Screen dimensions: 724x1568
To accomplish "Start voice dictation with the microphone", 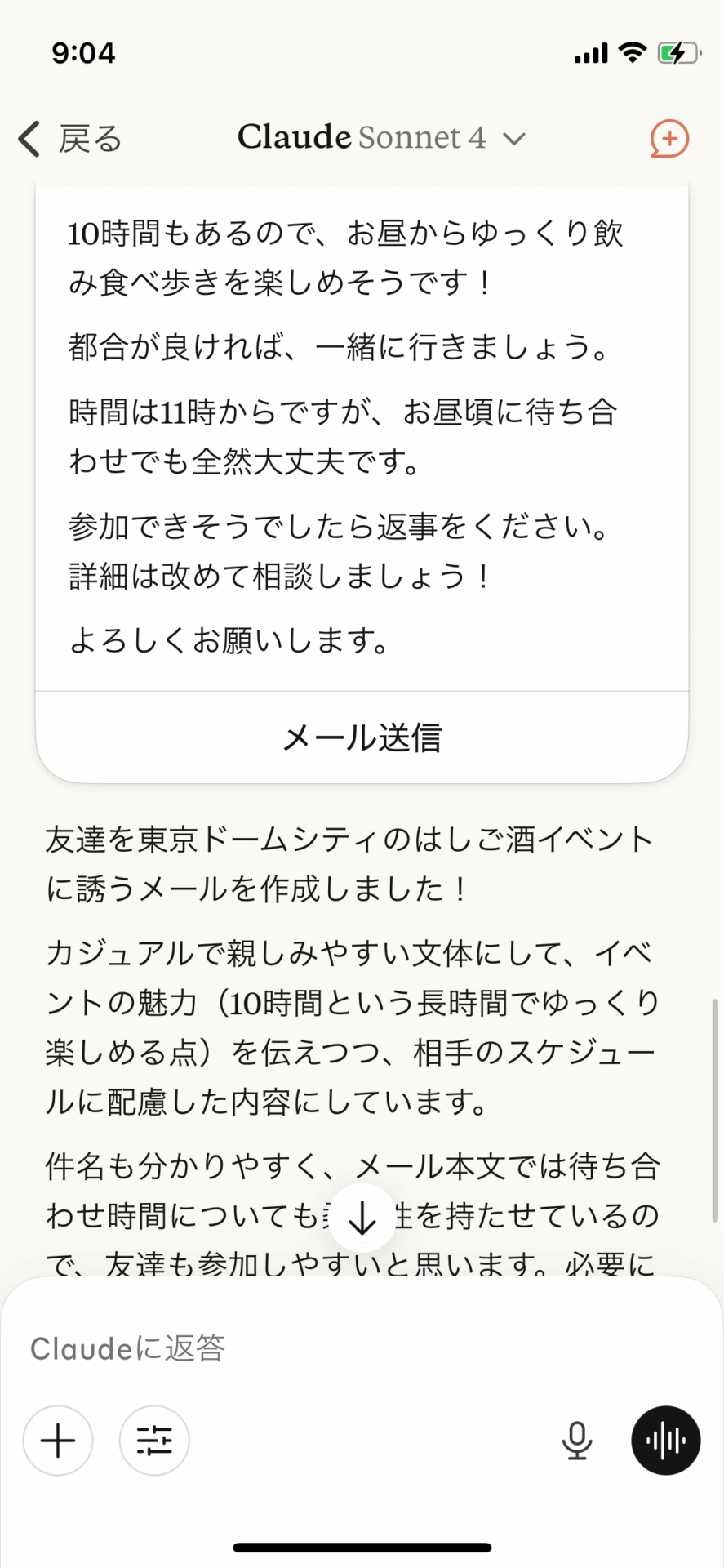I will click(x=577, y=1441).
